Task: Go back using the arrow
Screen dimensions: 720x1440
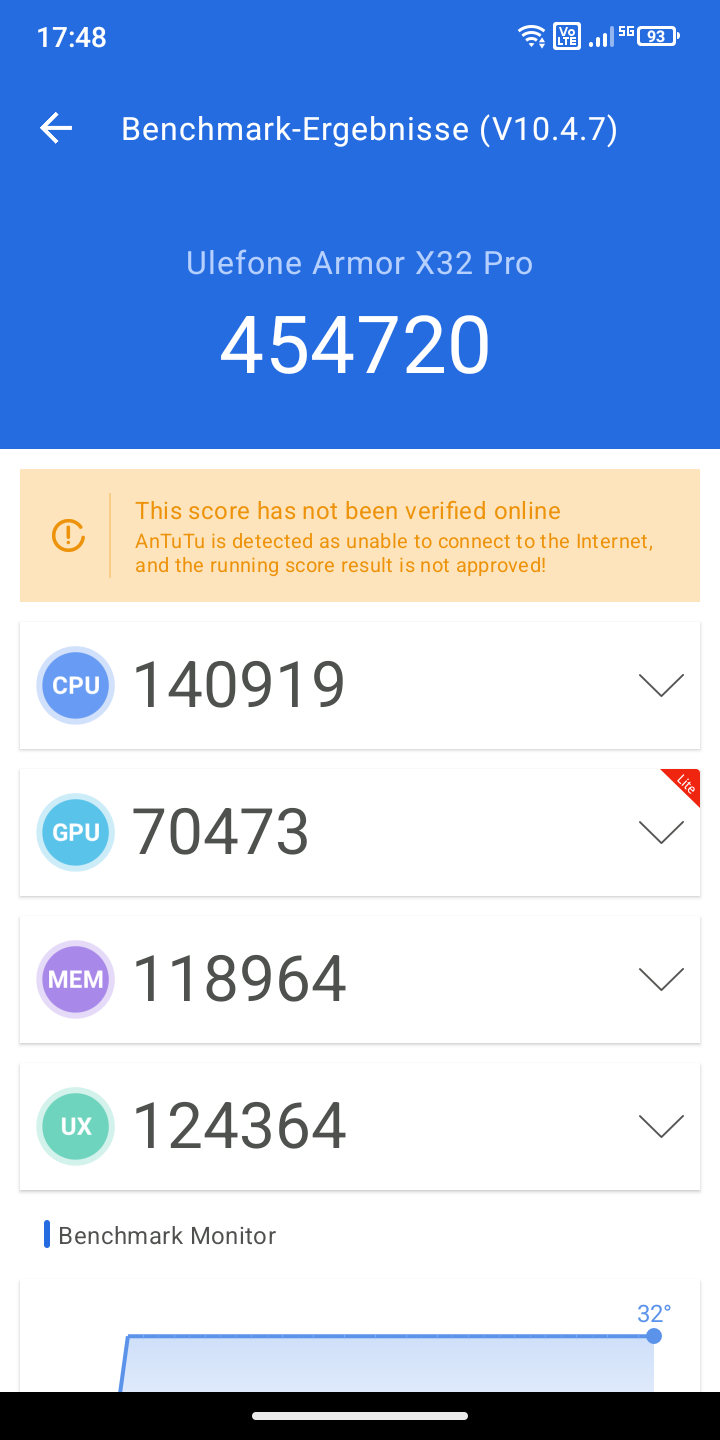Action: click(x=56, y=128)
